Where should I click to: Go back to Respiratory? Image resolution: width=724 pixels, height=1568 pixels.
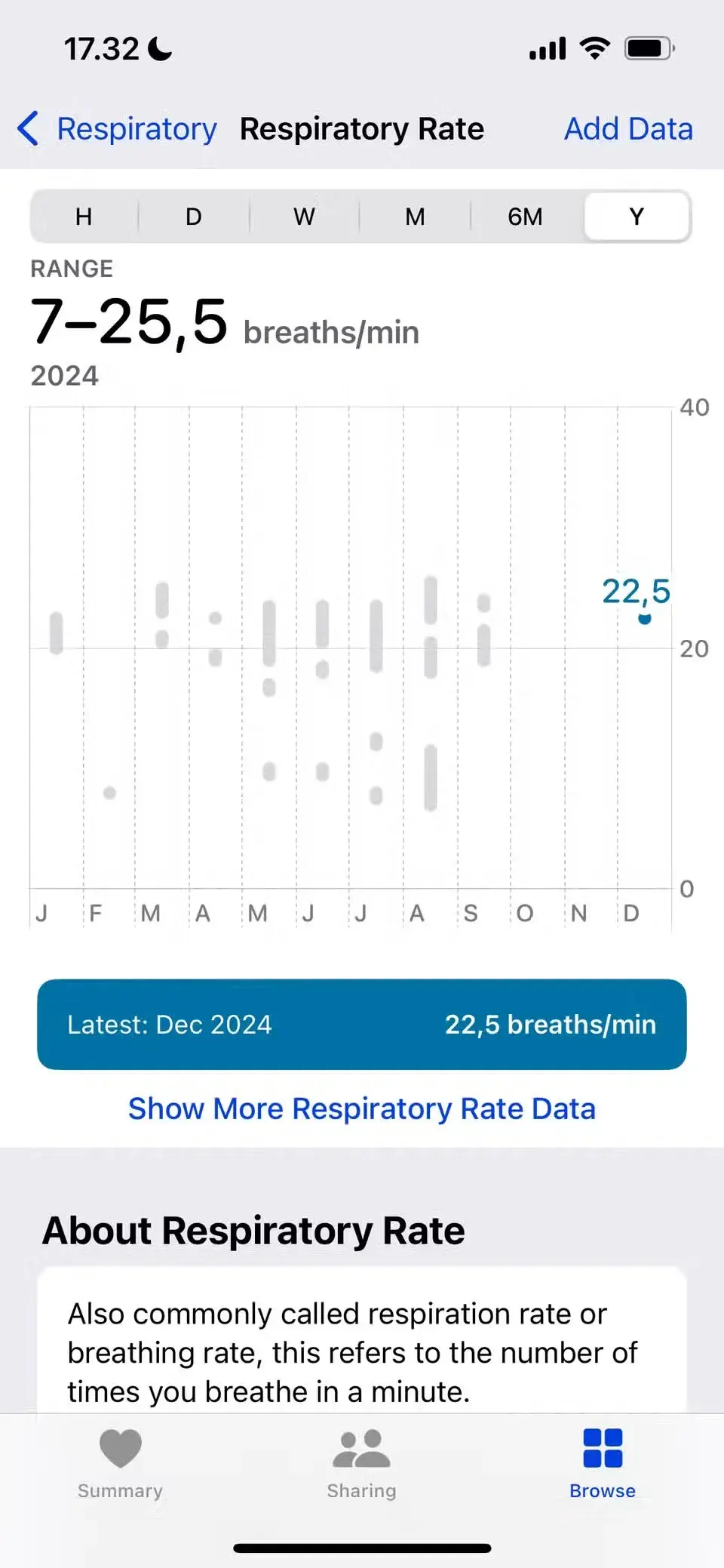[x=117, y=129]
